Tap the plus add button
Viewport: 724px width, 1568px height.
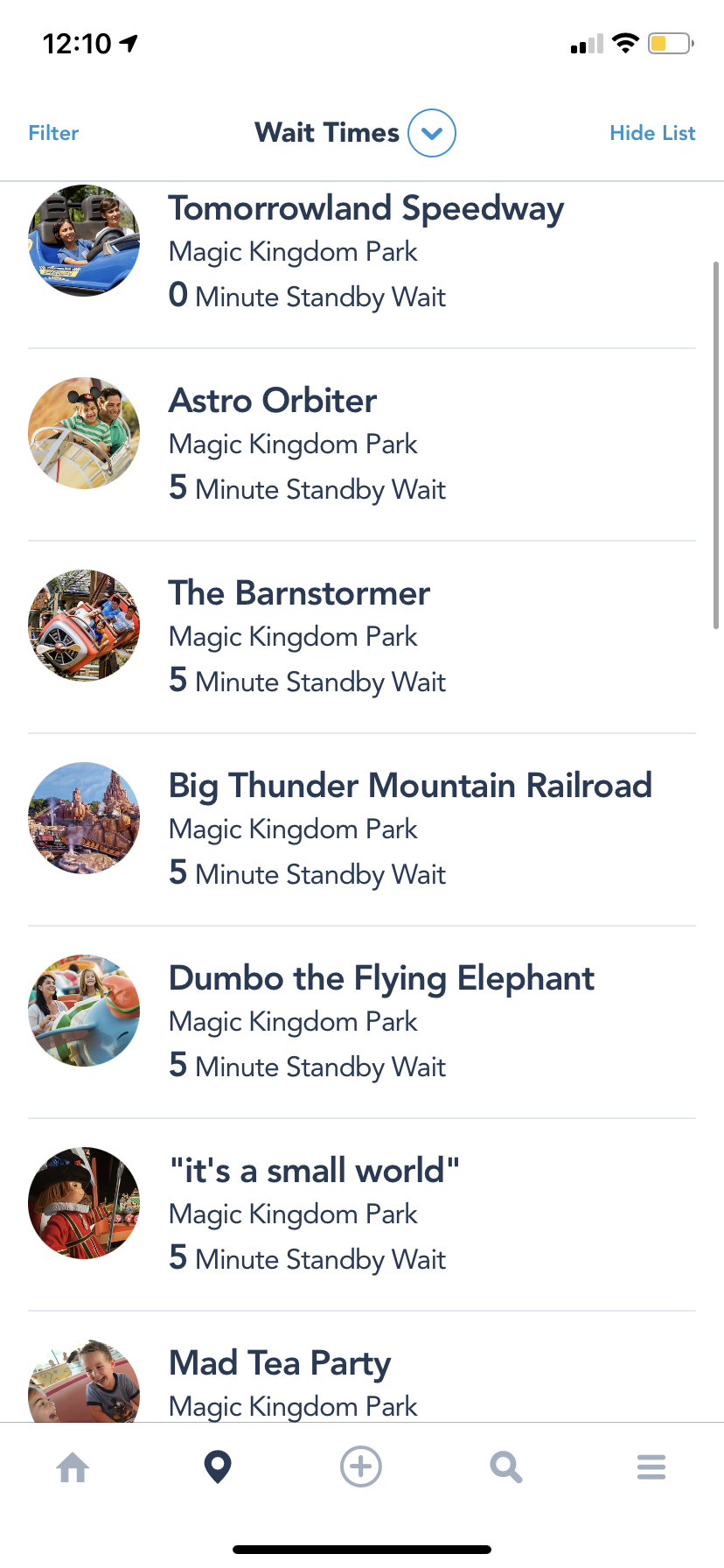pyautogui.click(x=361, y=1466)
